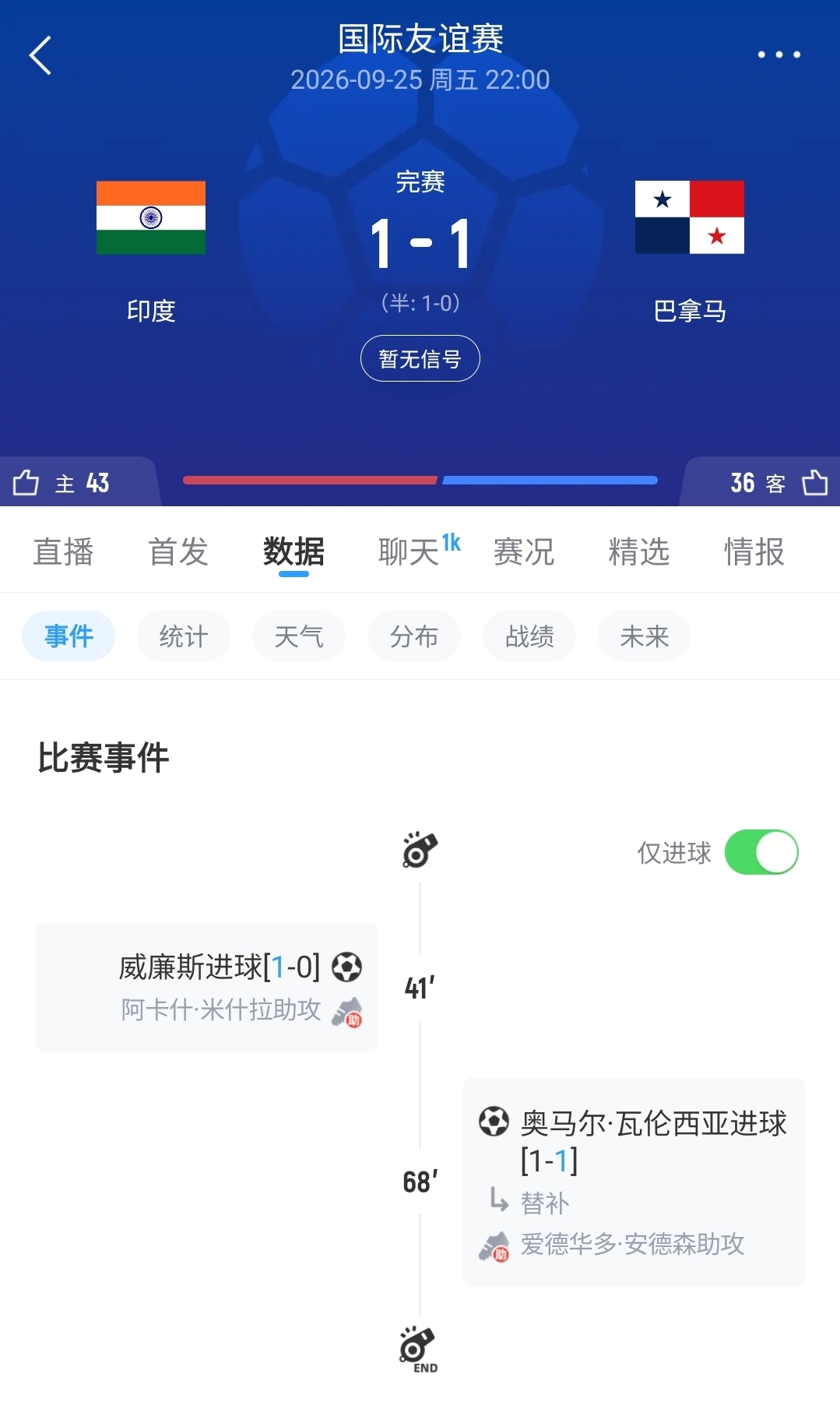Open the 精选 tab
The height and width of the screenshot is (1423, 840).
[639, 552]
